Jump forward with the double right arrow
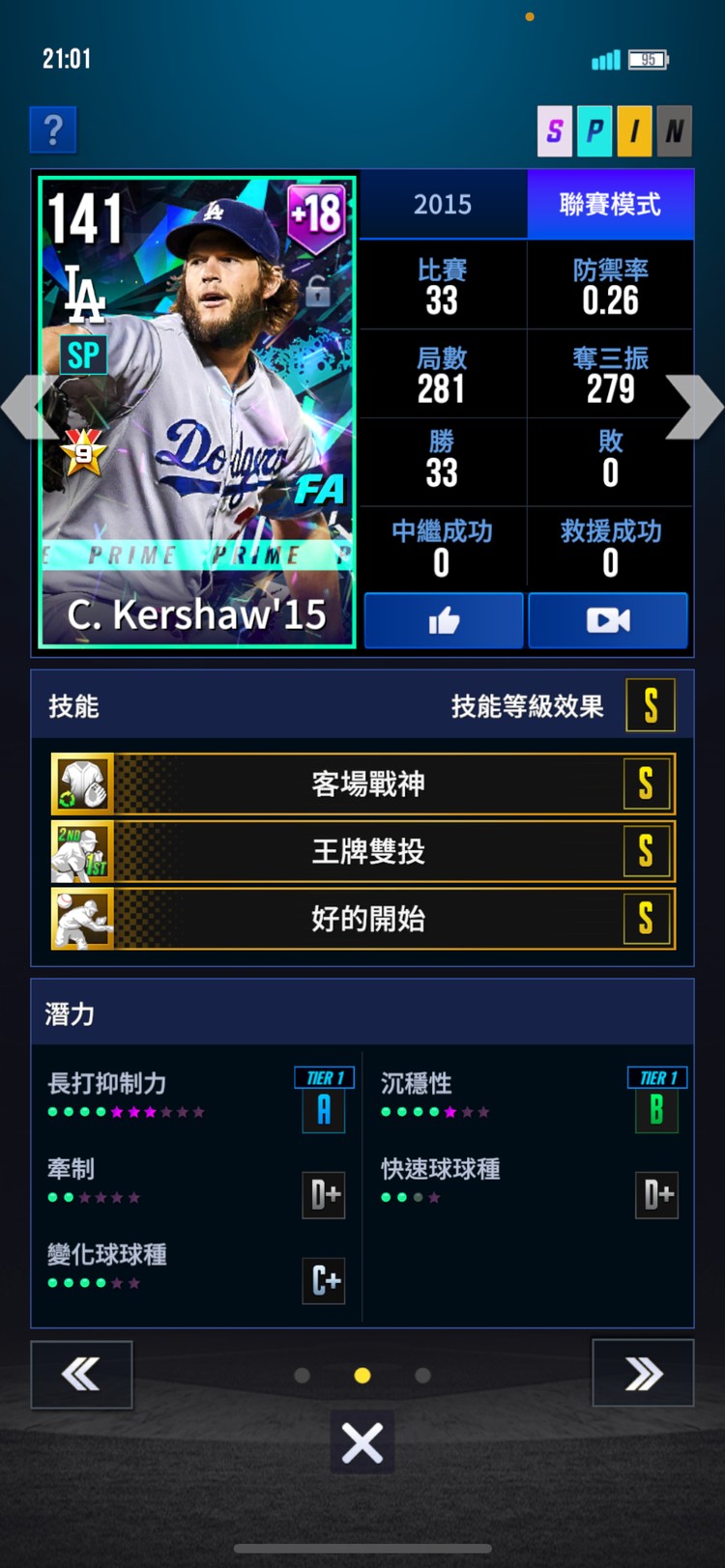Viewport: 725px width, 1568px height. (643, 1373)
